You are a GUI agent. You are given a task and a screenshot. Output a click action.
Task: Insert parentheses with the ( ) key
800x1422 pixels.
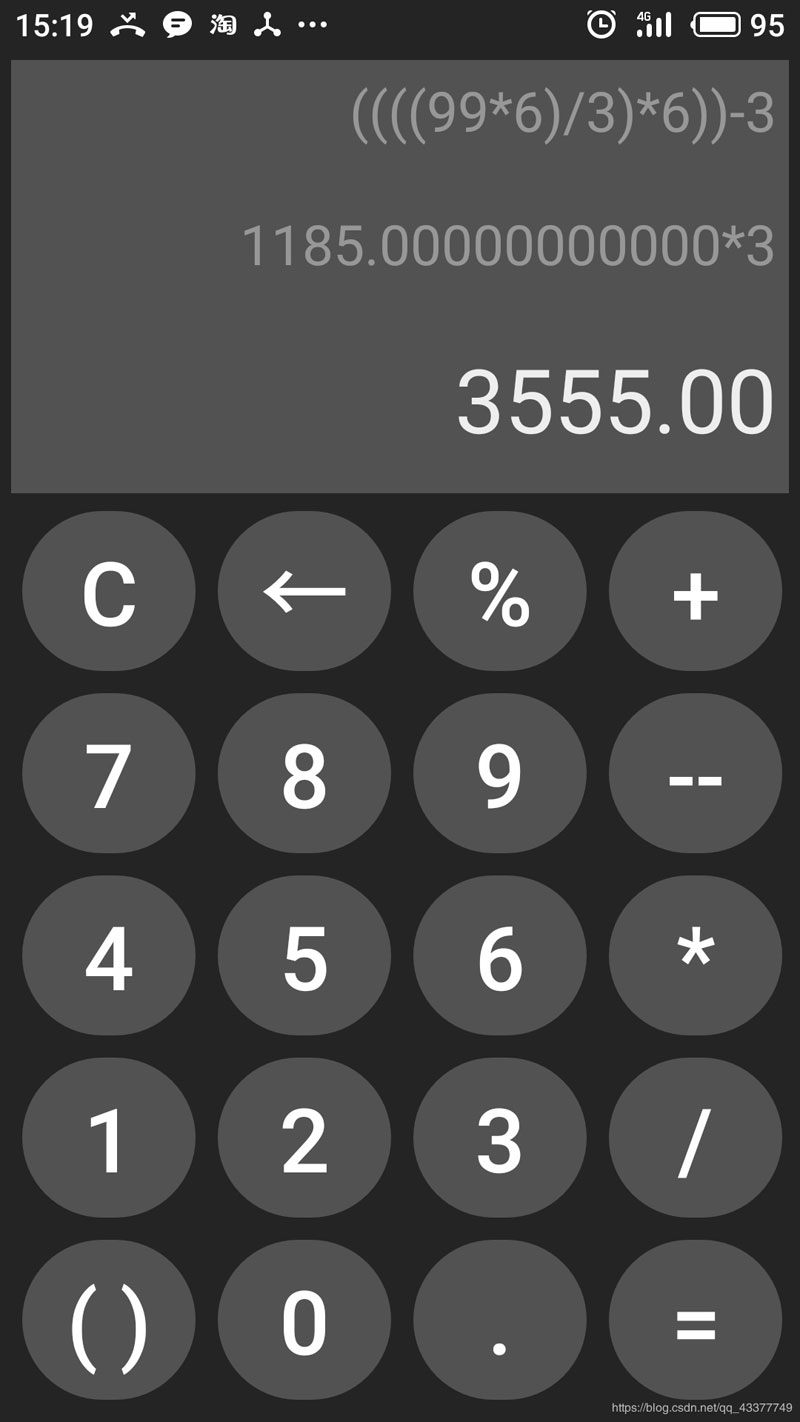click(x=108, y=1321)
